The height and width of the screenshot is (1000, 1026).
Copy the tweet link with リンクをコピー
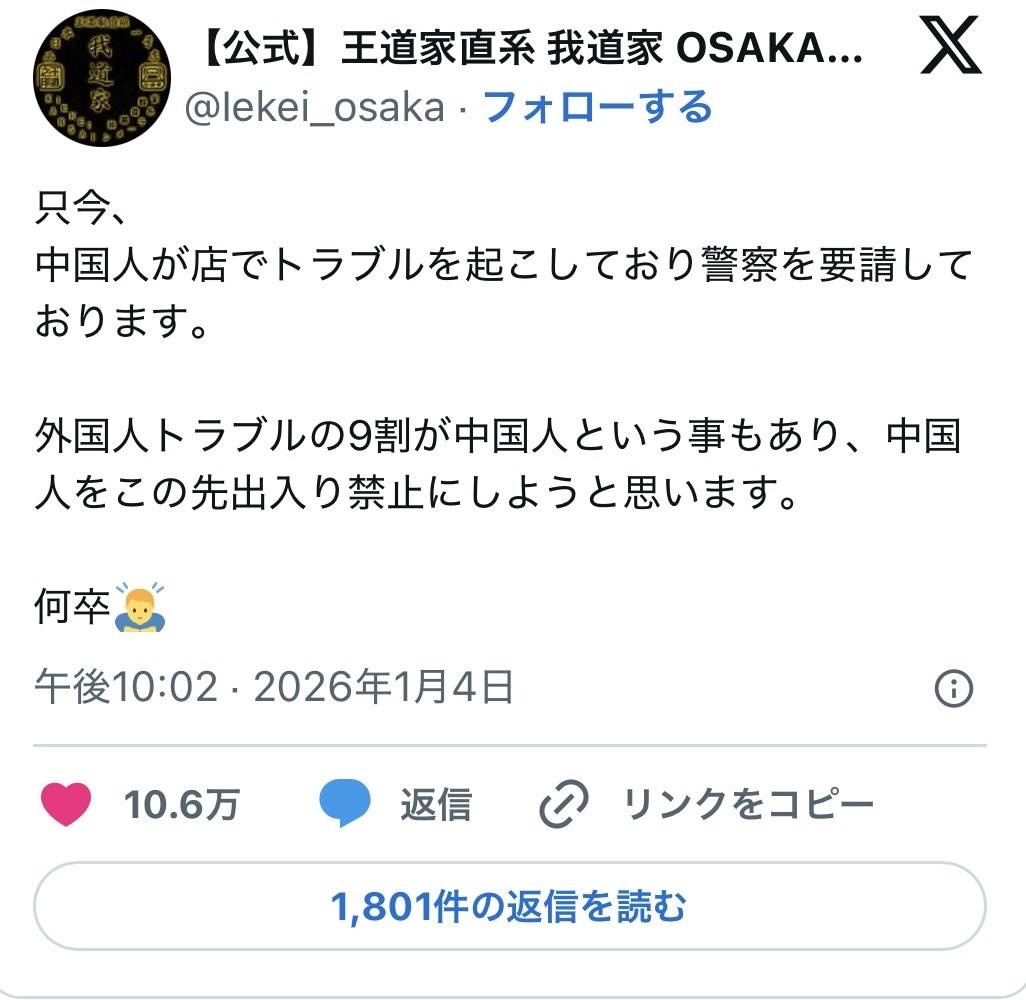[x=707, y=804]
